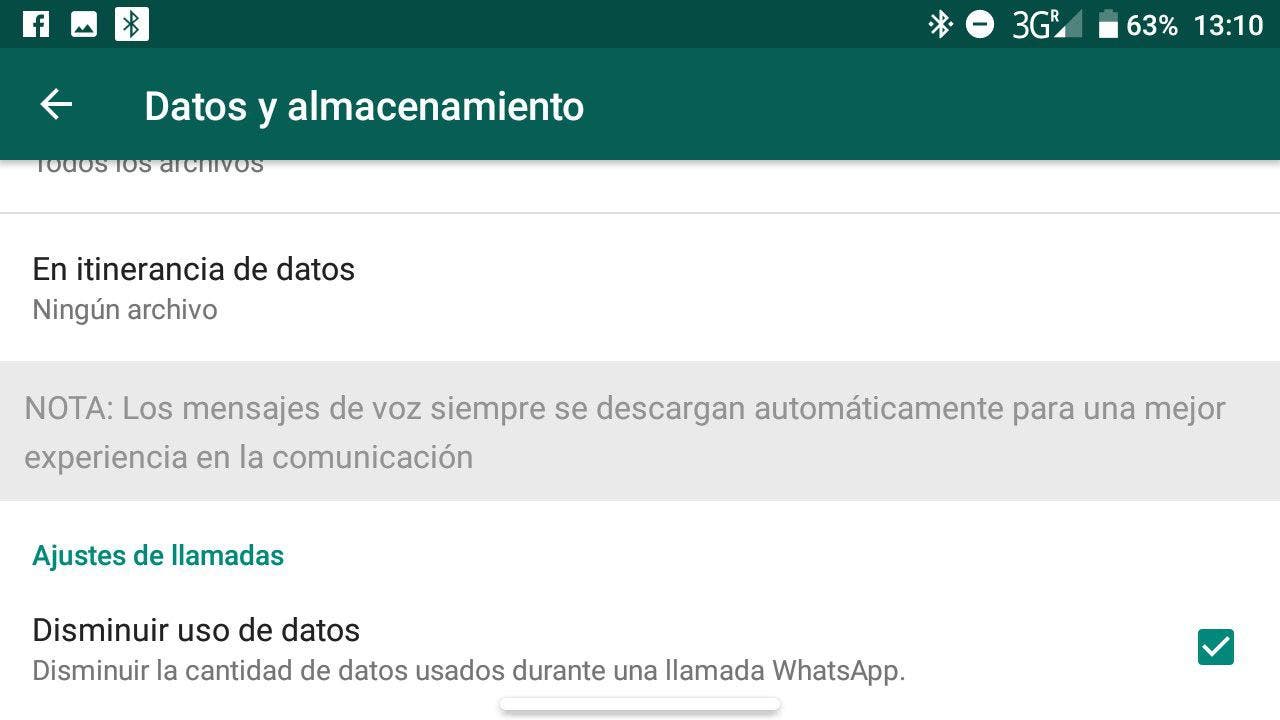This screenshot has height=720, width=1280.
Task: Open En itinerancia de datos setting
Action: tap(194, 287)
